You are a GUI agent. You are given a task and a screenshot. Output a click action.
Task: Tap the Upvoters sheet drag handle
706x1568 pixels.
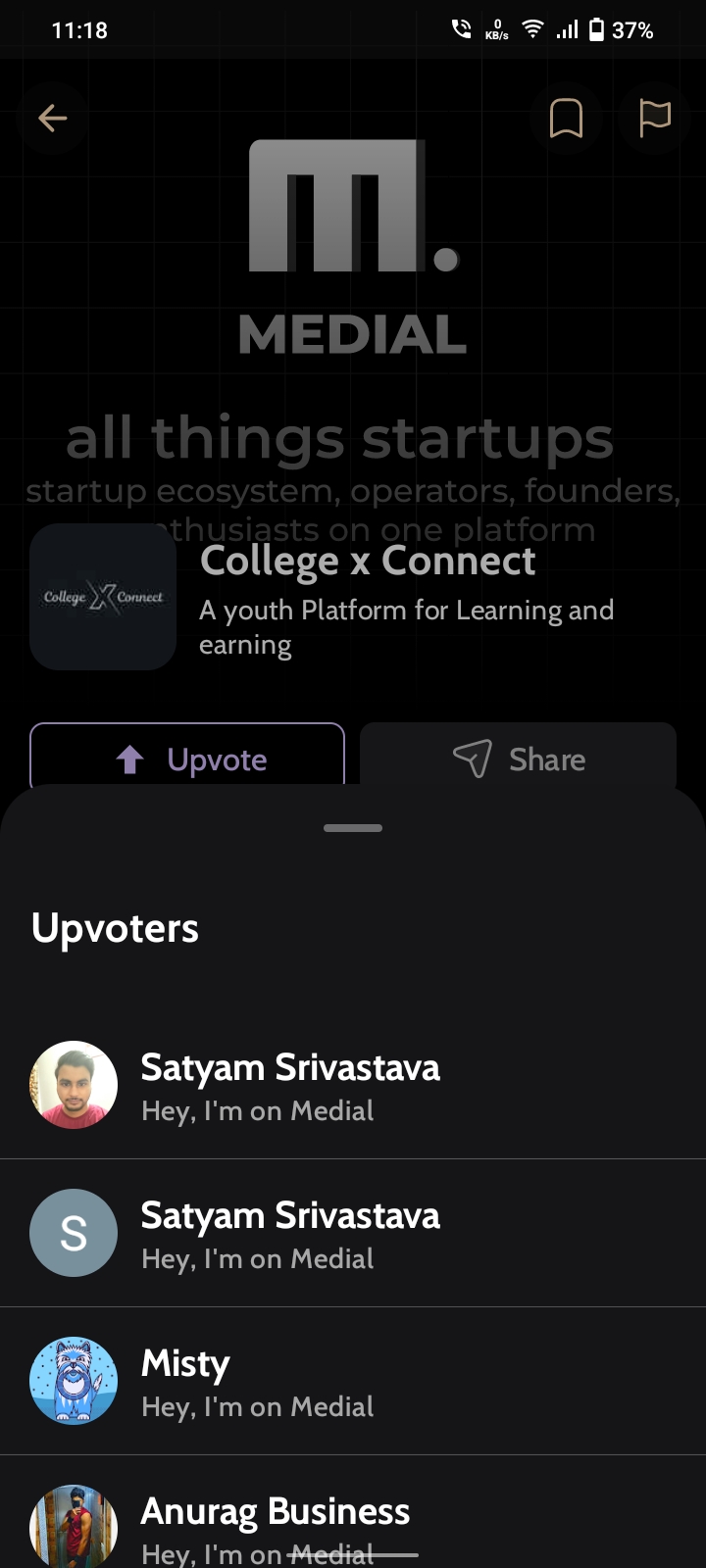[353, 828]
